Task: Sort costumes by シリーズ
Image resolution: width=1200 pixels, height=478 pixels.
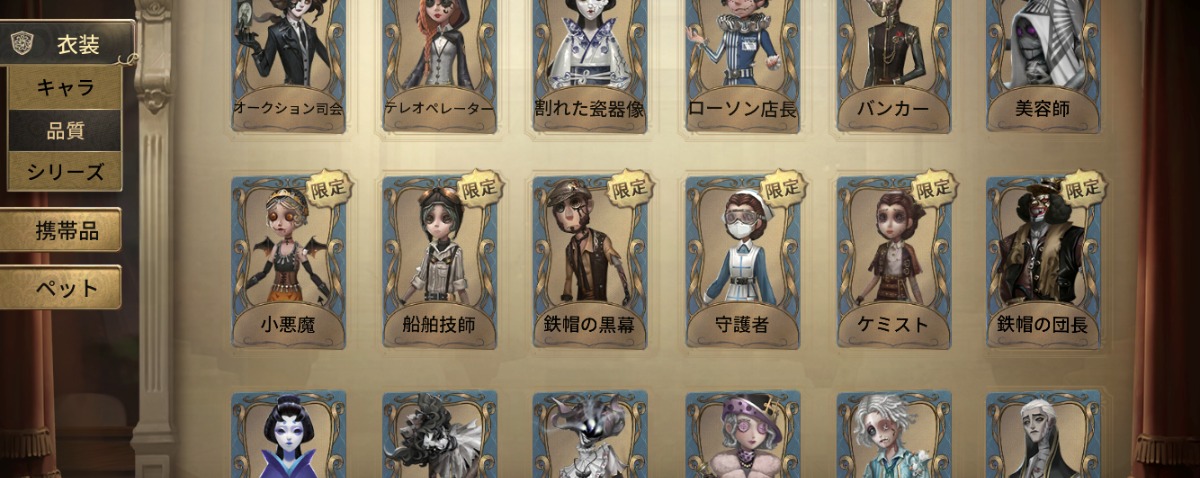Action: click(x=65, y=172)
